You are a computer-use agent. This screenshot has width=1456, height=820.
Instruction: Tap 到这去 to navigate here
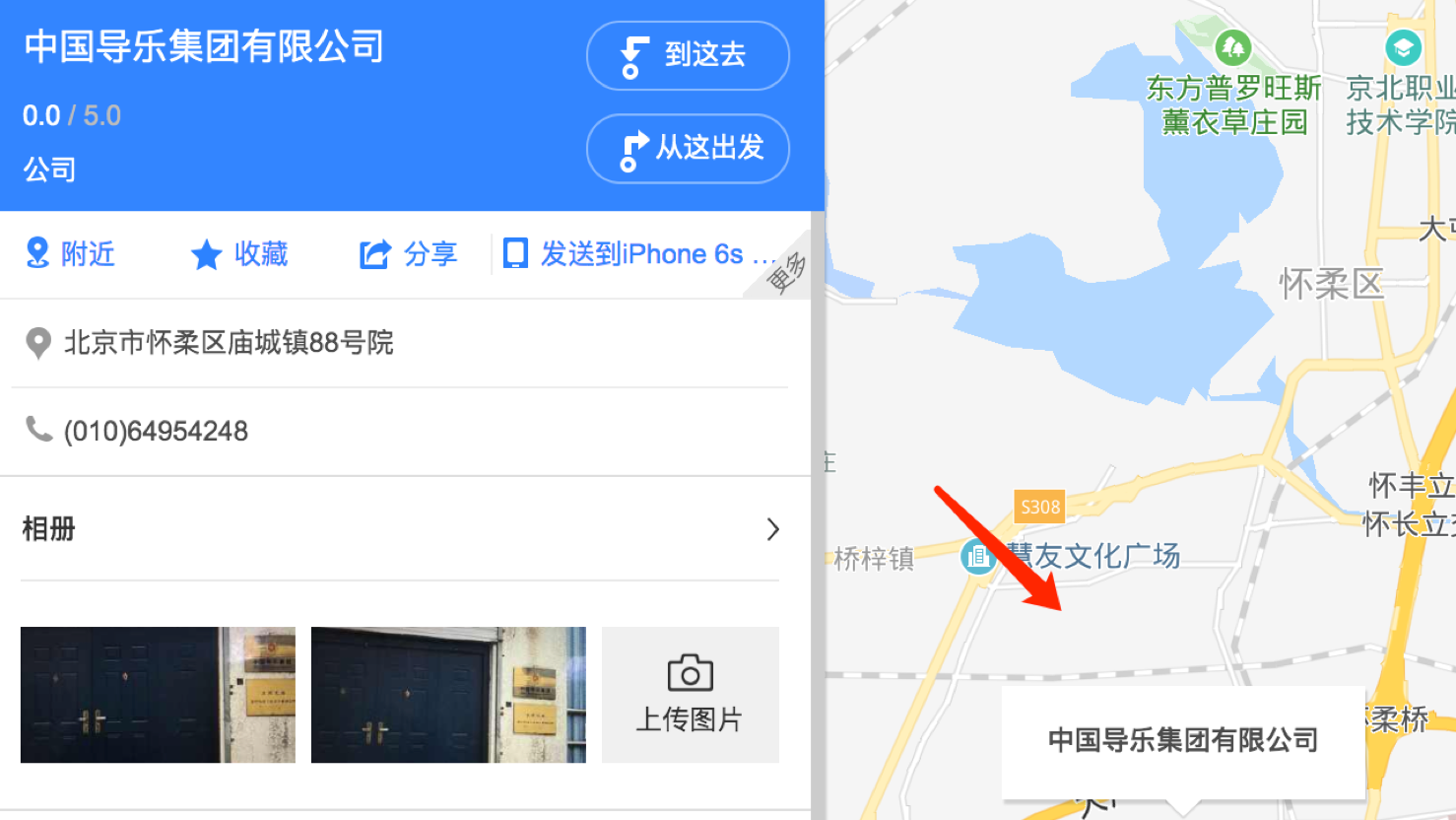687,55
